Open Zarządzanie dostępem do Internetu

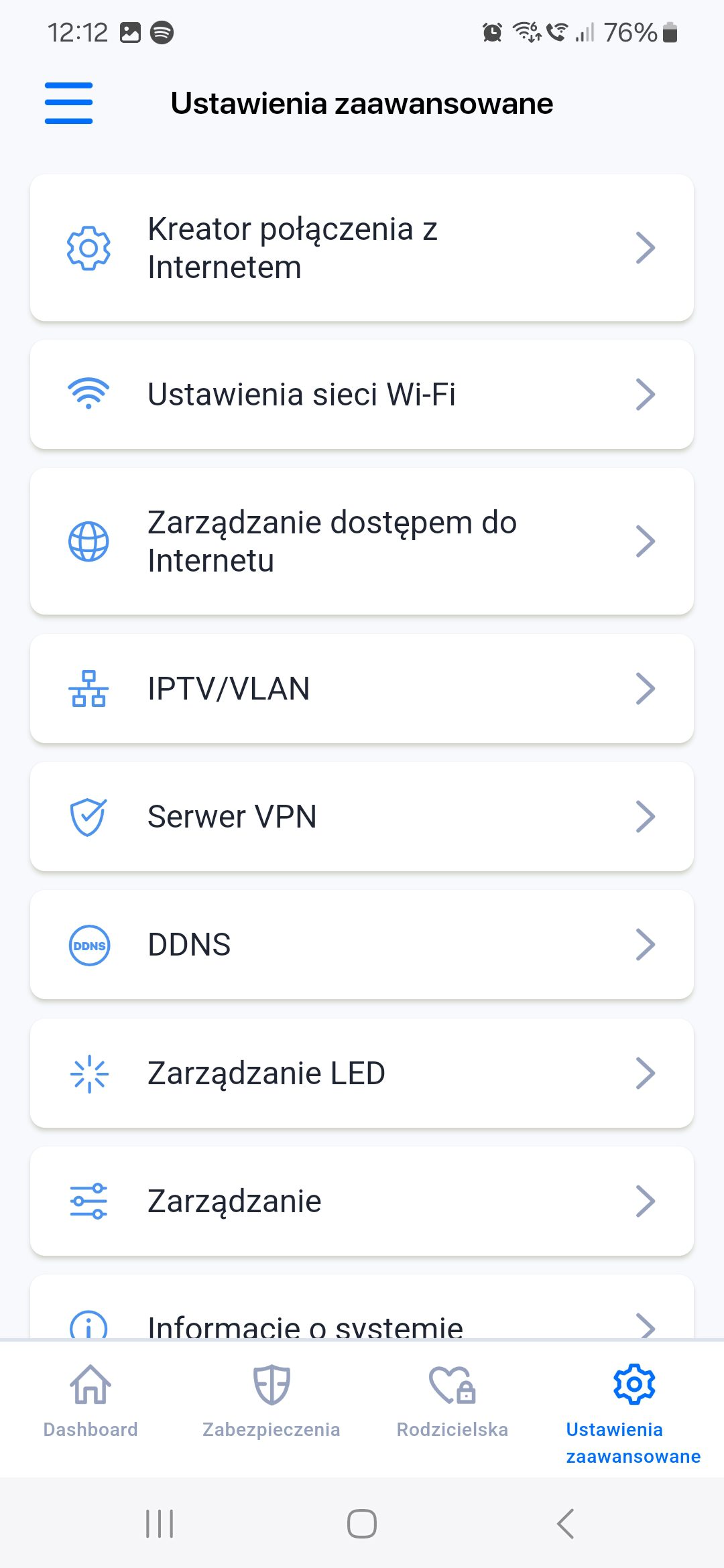362,541
